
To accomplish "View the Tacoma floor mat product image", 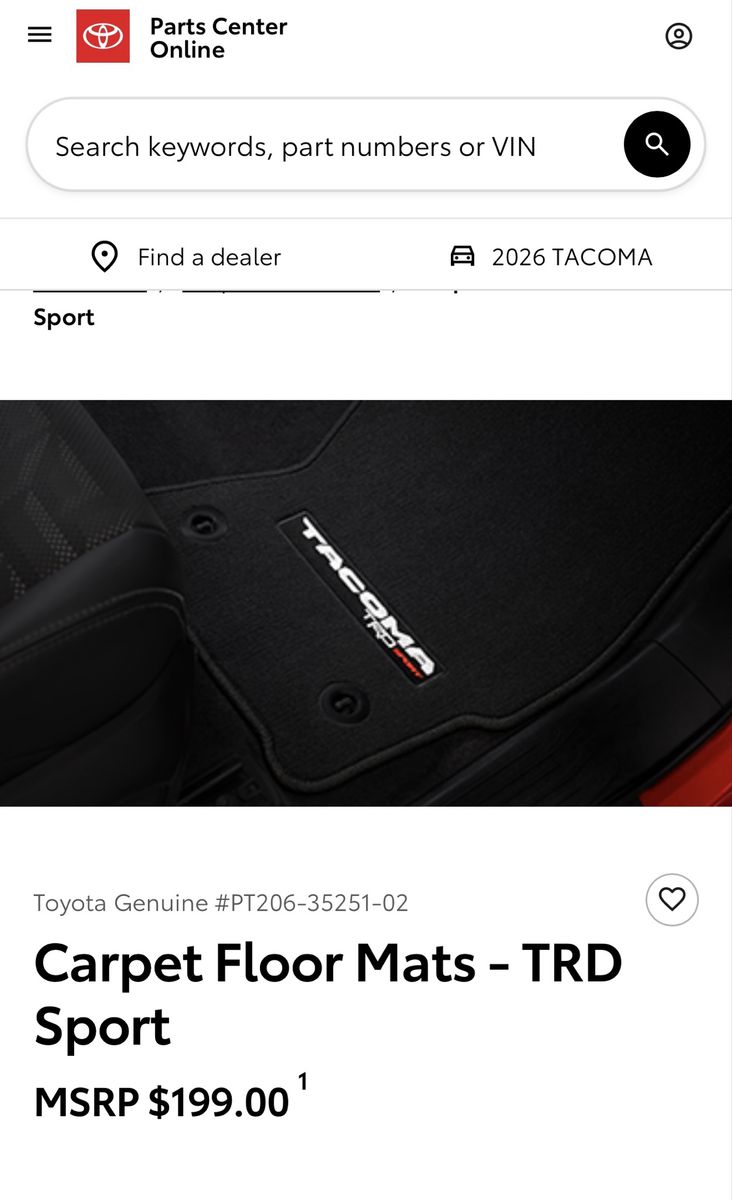I will click(x=366, y=603).
